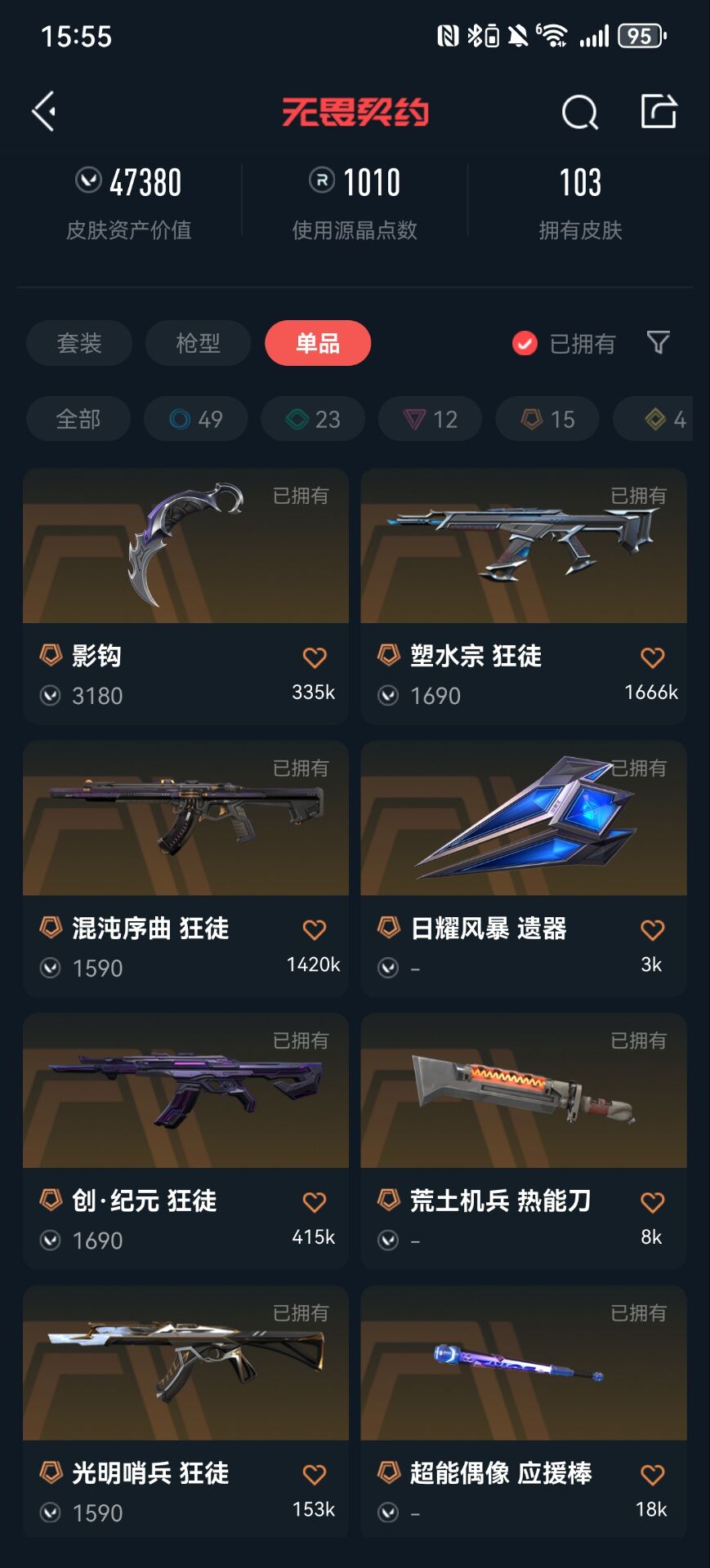Filter by the green tier chip 23
The height and width of the screenshot is (1568, 710).
click(x=313, y=419)
